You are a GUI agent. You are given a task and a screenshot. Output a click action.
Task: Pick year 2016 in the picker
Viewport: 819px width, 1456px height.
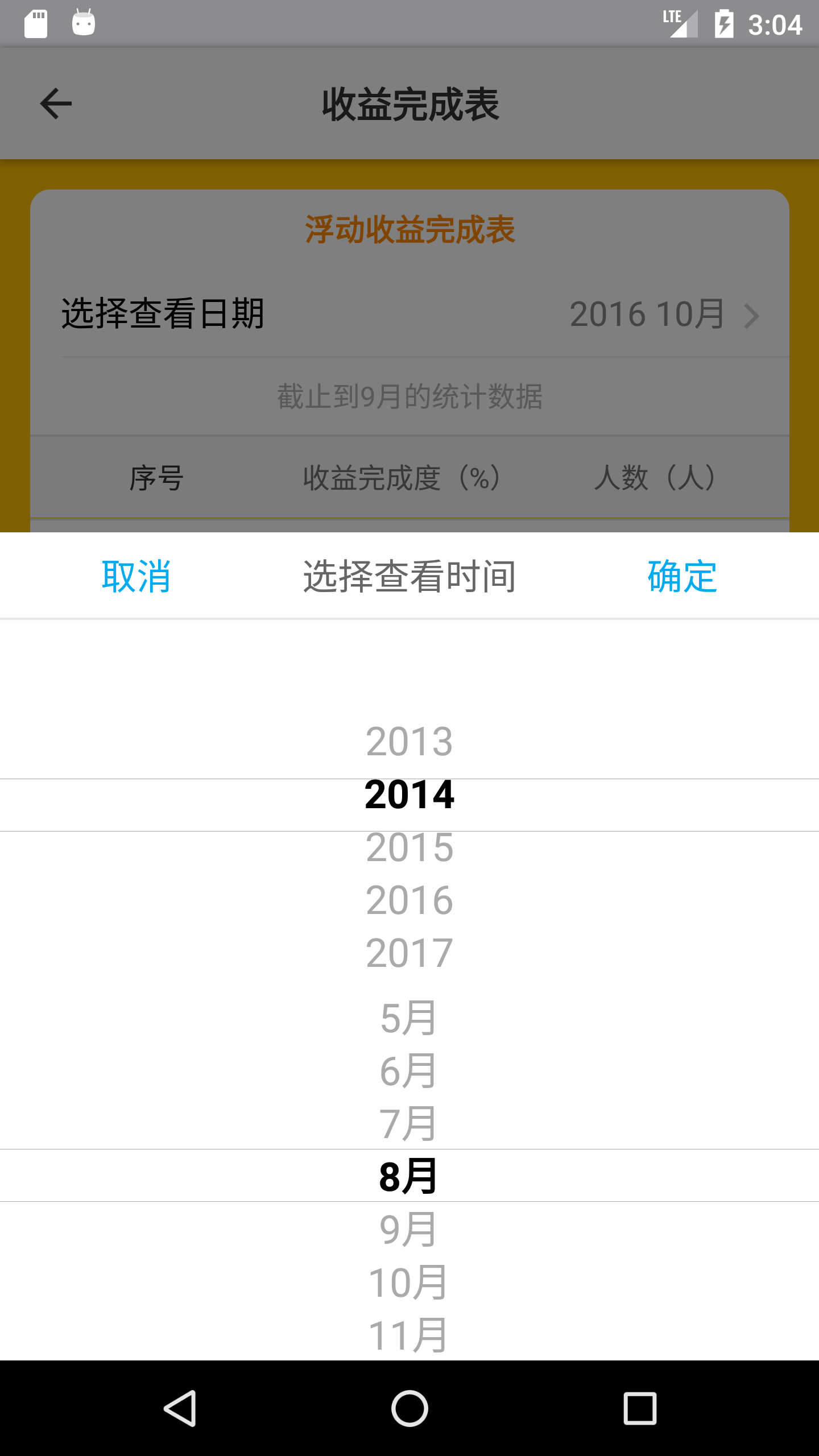[409, 900]
